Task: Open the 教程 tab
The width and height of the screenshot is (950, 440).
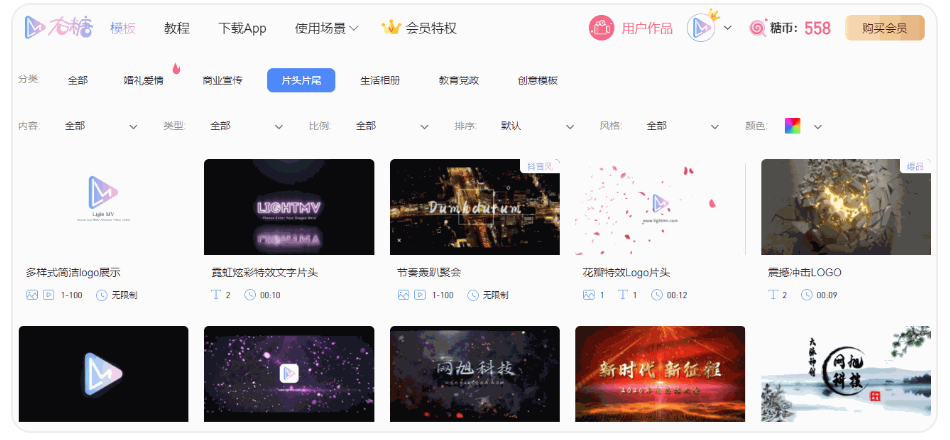Action: (x=177, y=28)
